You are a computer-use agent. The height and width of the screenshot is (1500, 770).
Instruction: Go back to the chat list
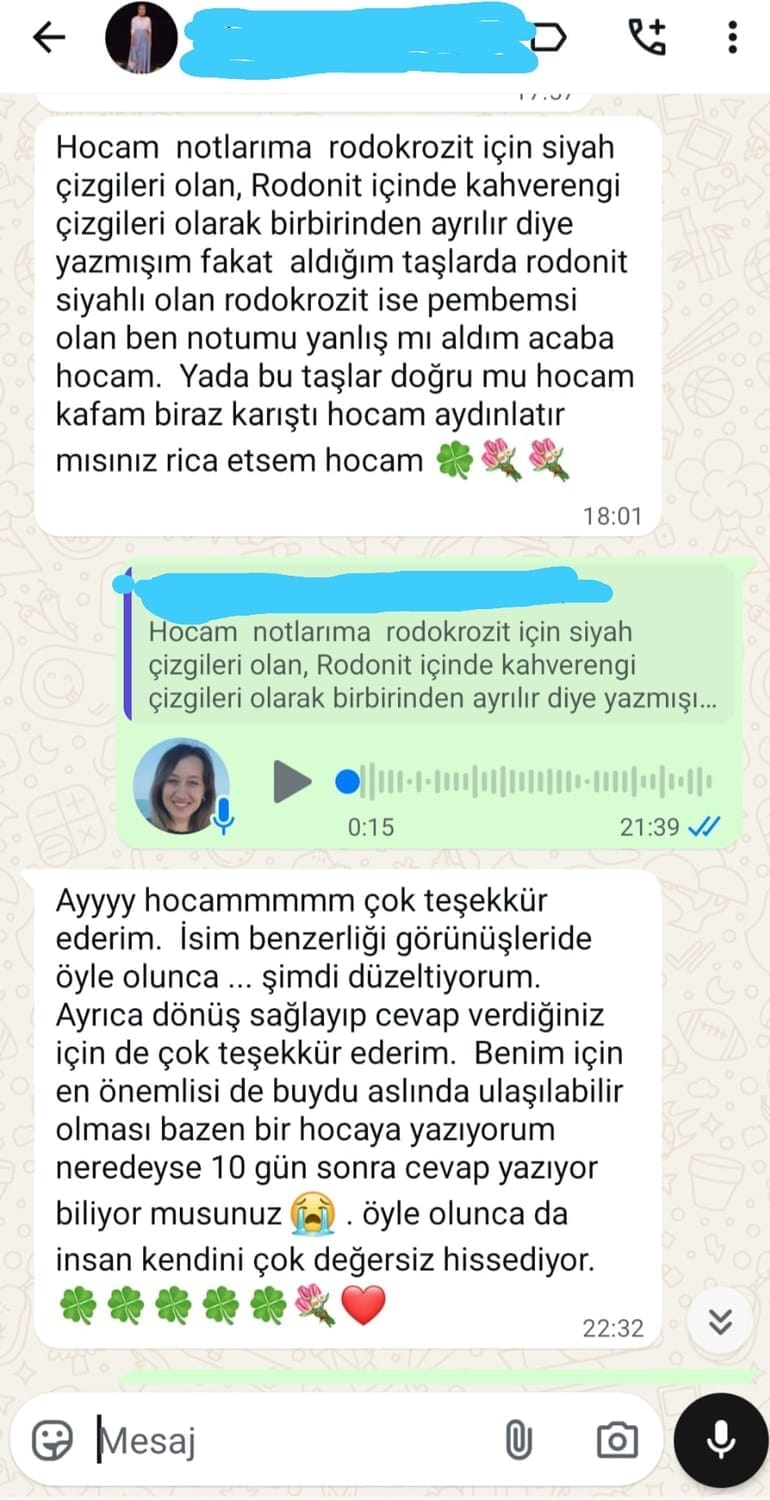[47, 38]
